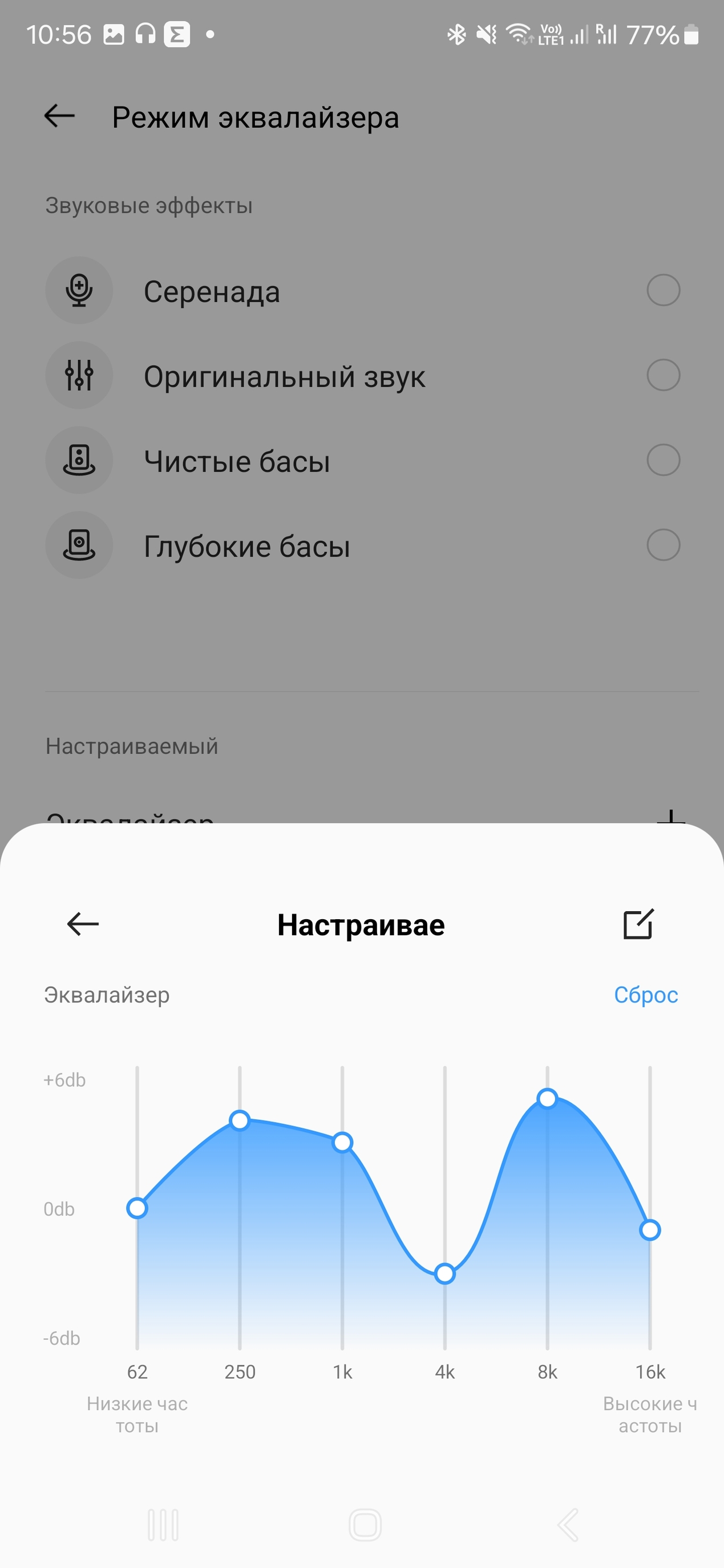This screenshot has height=1568, width=724.
Task: Select the Оригинальный звук sound effect
Action: click(663, 375)
